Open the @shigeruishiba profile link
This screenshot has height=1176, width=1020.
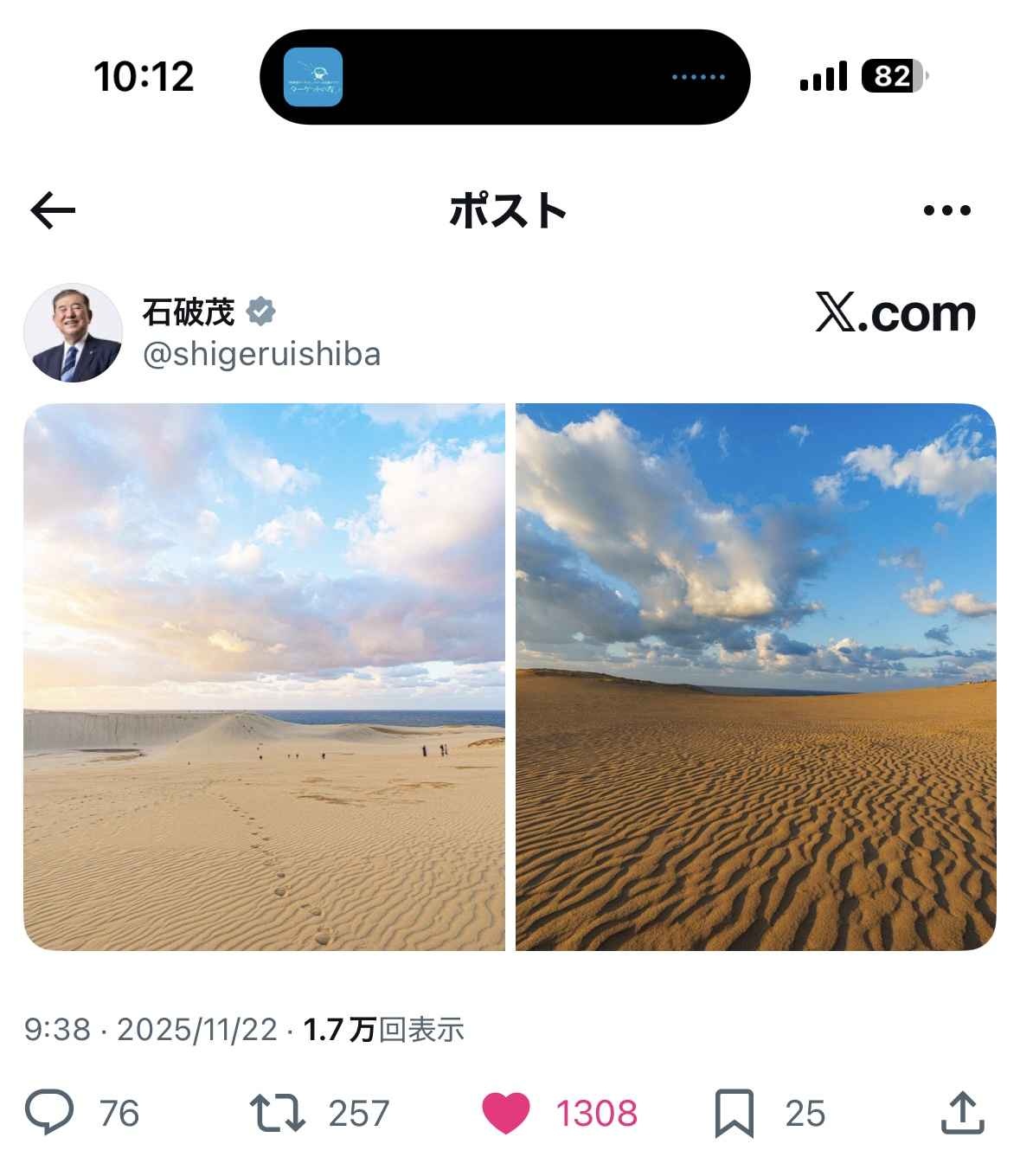[261, 355]
